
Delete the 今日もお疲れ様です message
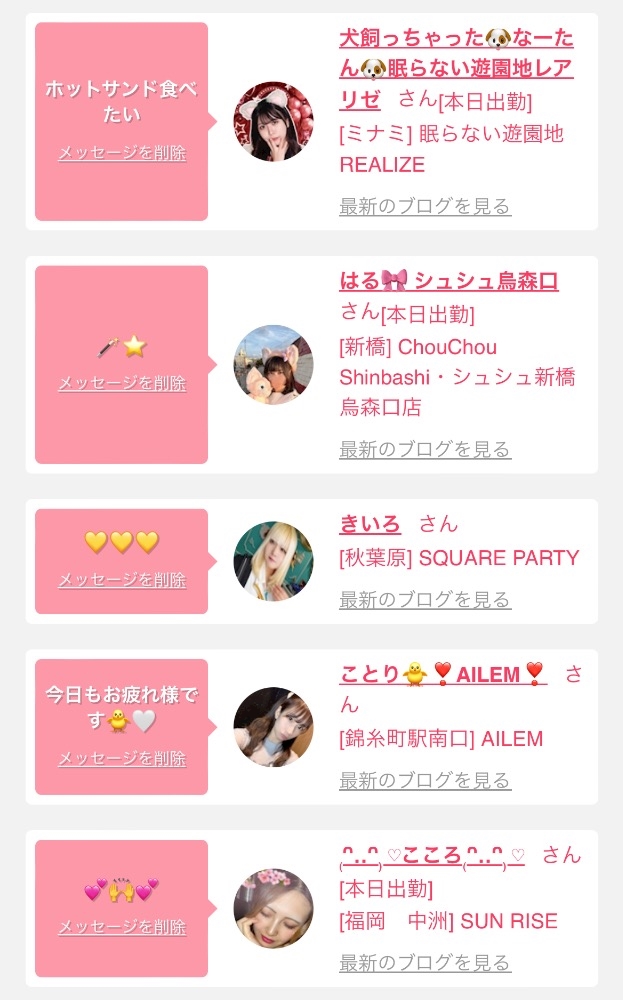coord(122,758)
